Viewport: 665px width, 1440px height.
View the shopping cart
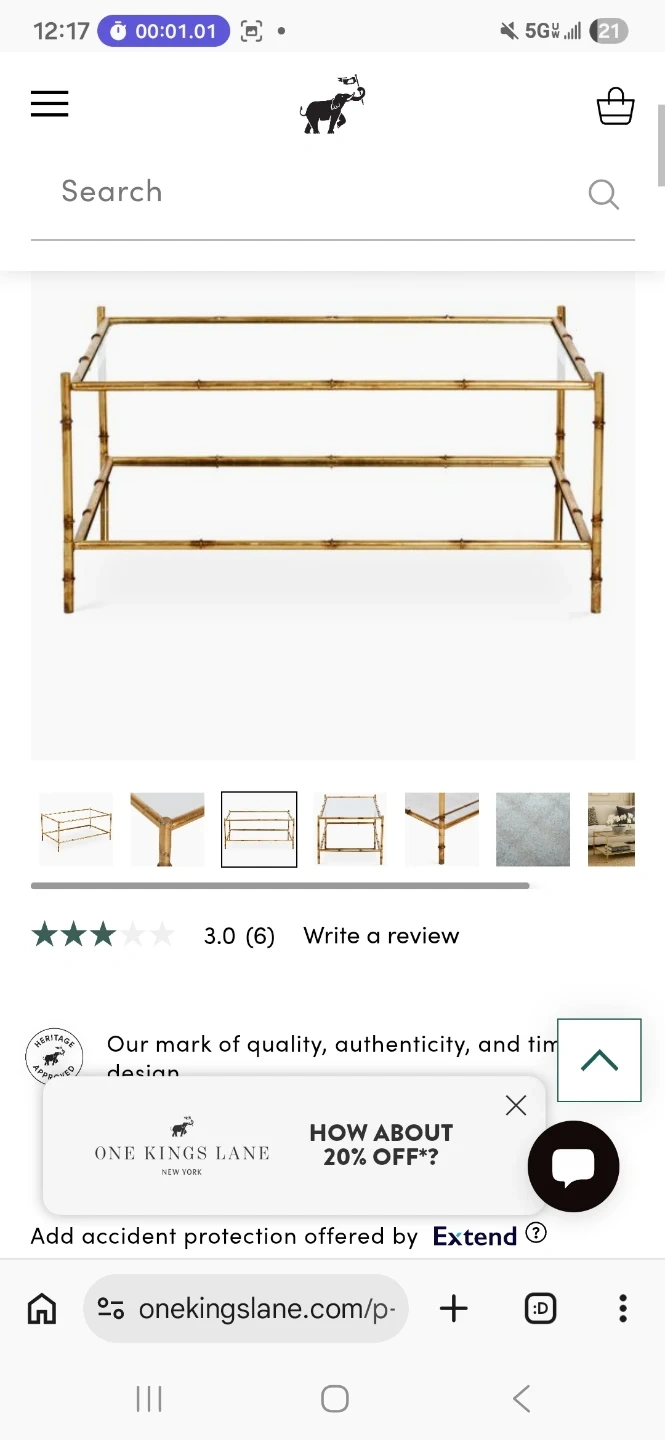615,106
